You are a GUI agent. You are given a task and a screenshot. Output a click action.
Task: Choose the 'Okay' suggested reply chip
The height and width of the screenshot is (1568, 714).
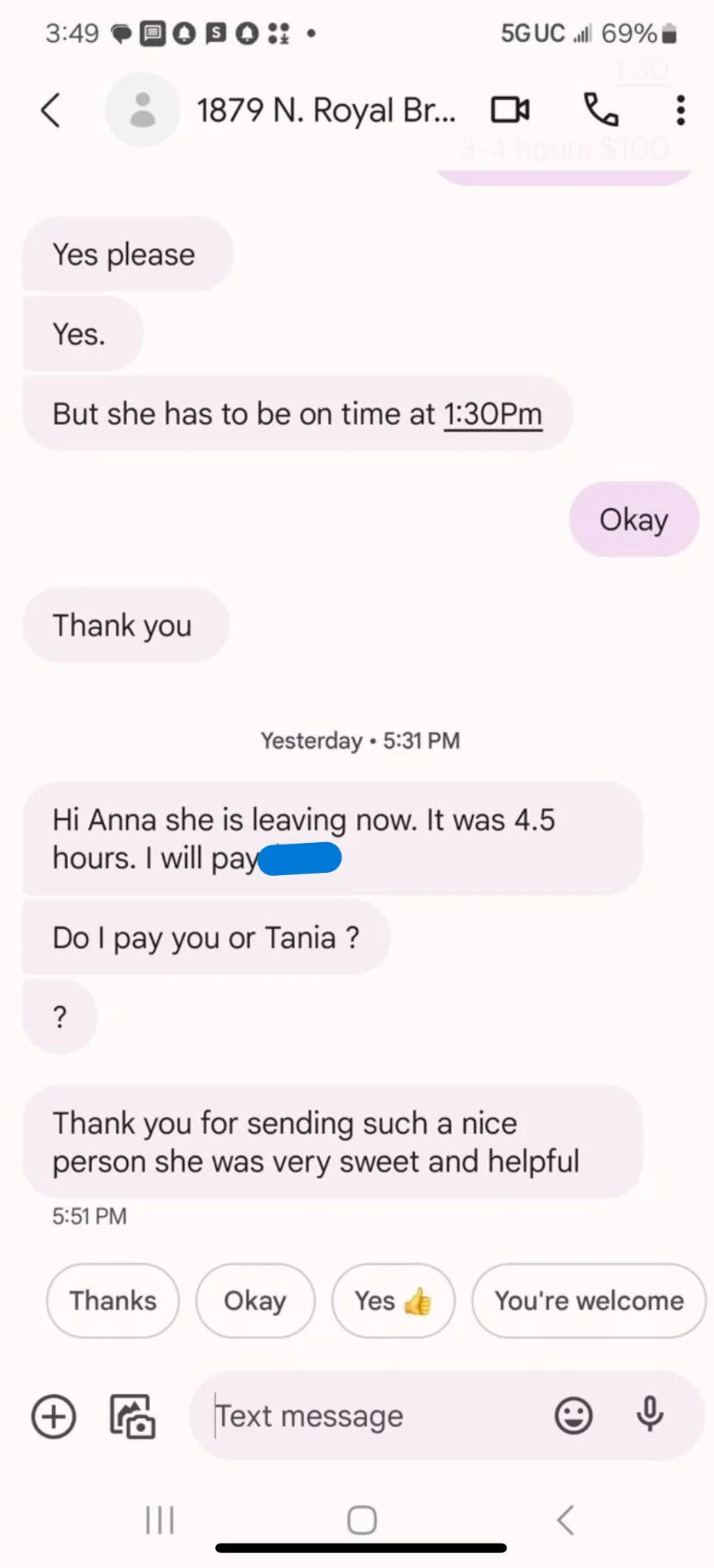[255, 1301]
